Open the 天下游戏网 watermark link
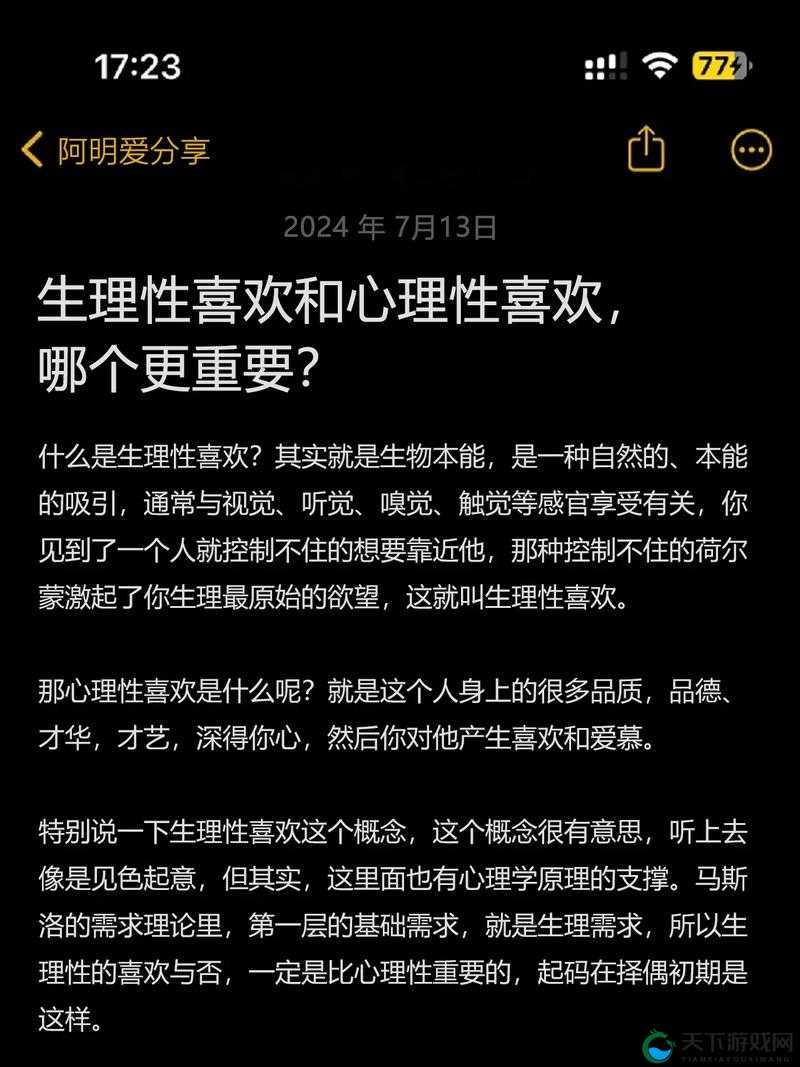This screenshot has height=1067, width=800. pos(735,1040)
